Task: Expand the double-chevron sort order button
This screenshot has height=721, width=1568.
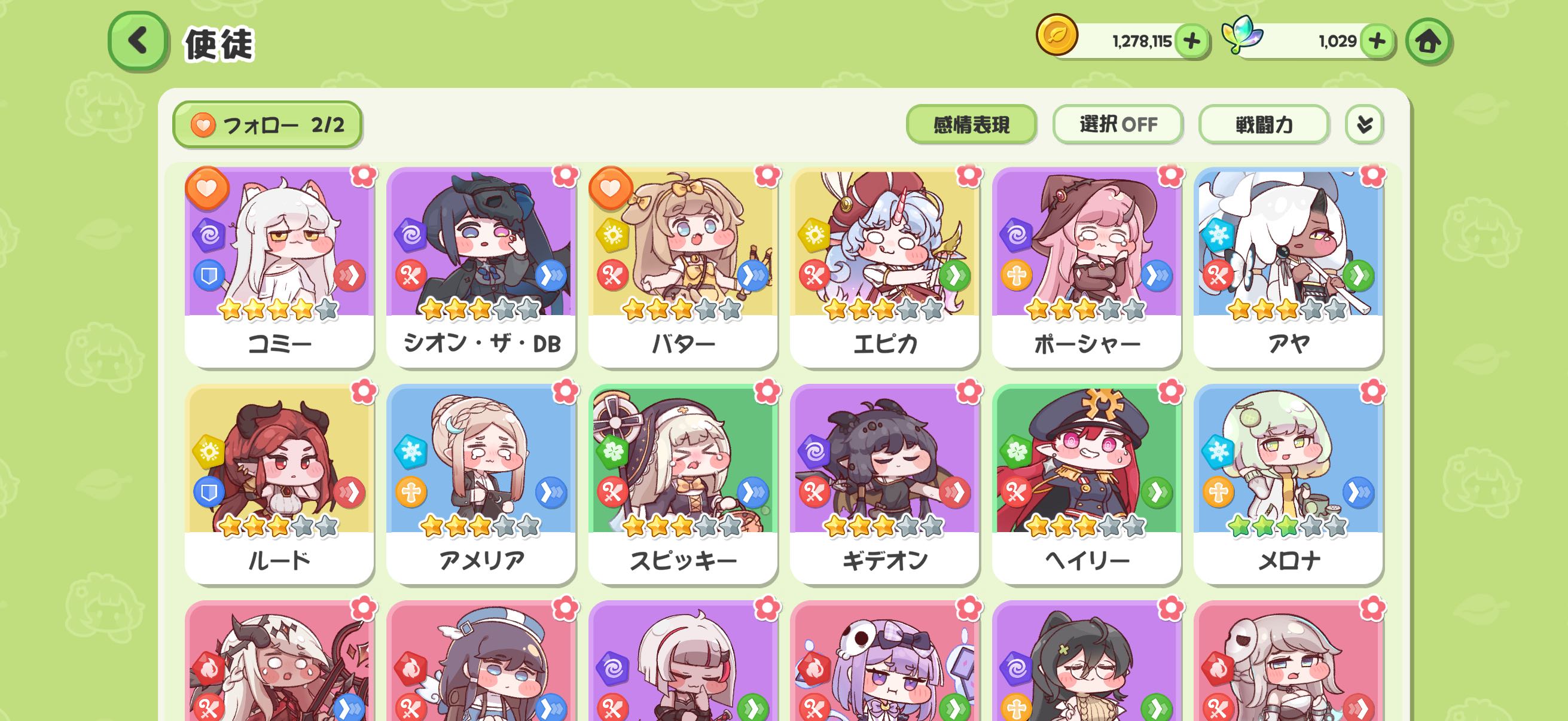Action: pos(1364,125)
